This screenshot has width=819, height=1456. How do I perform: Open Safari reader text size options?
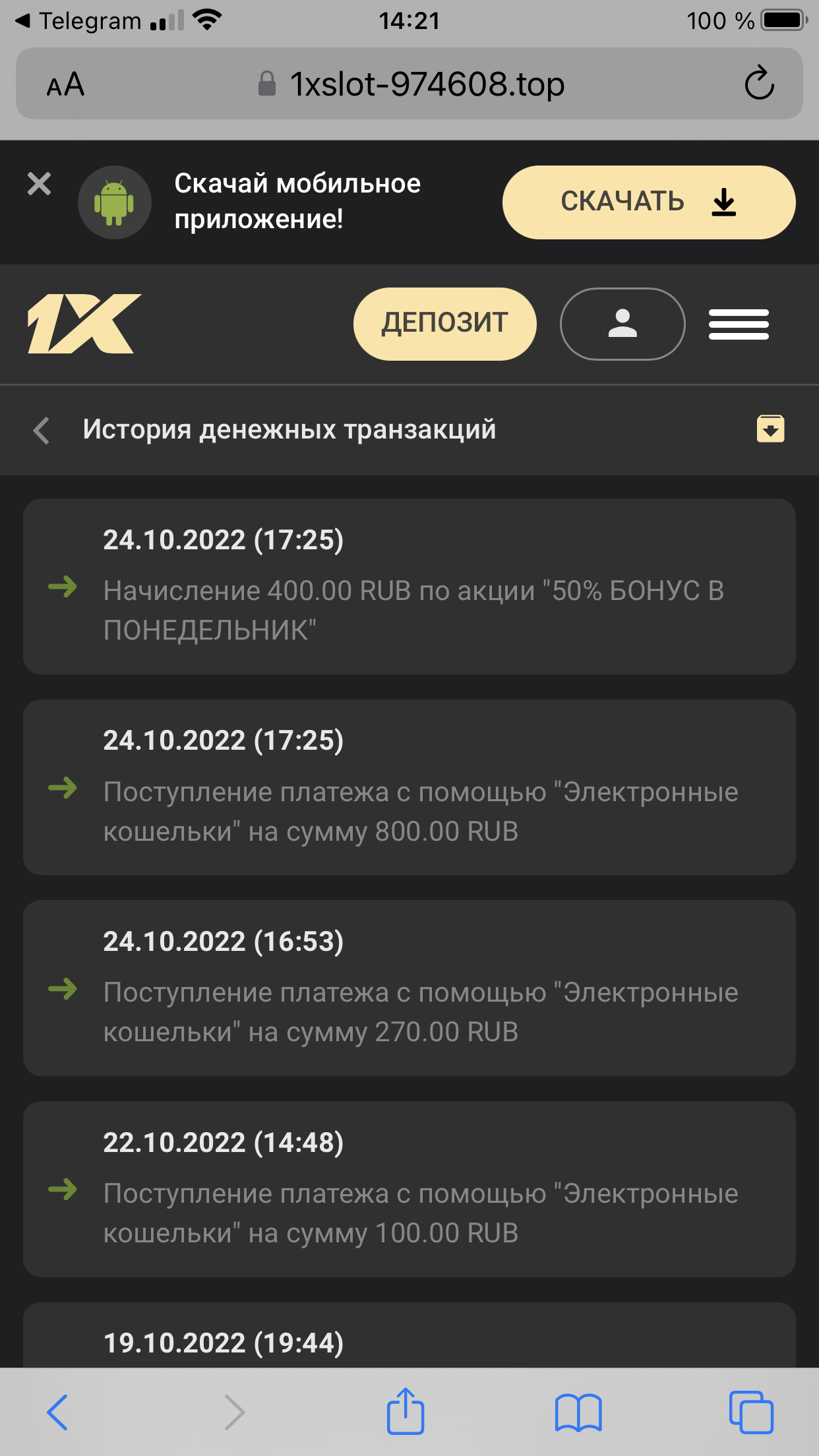[x=65, y=84]
